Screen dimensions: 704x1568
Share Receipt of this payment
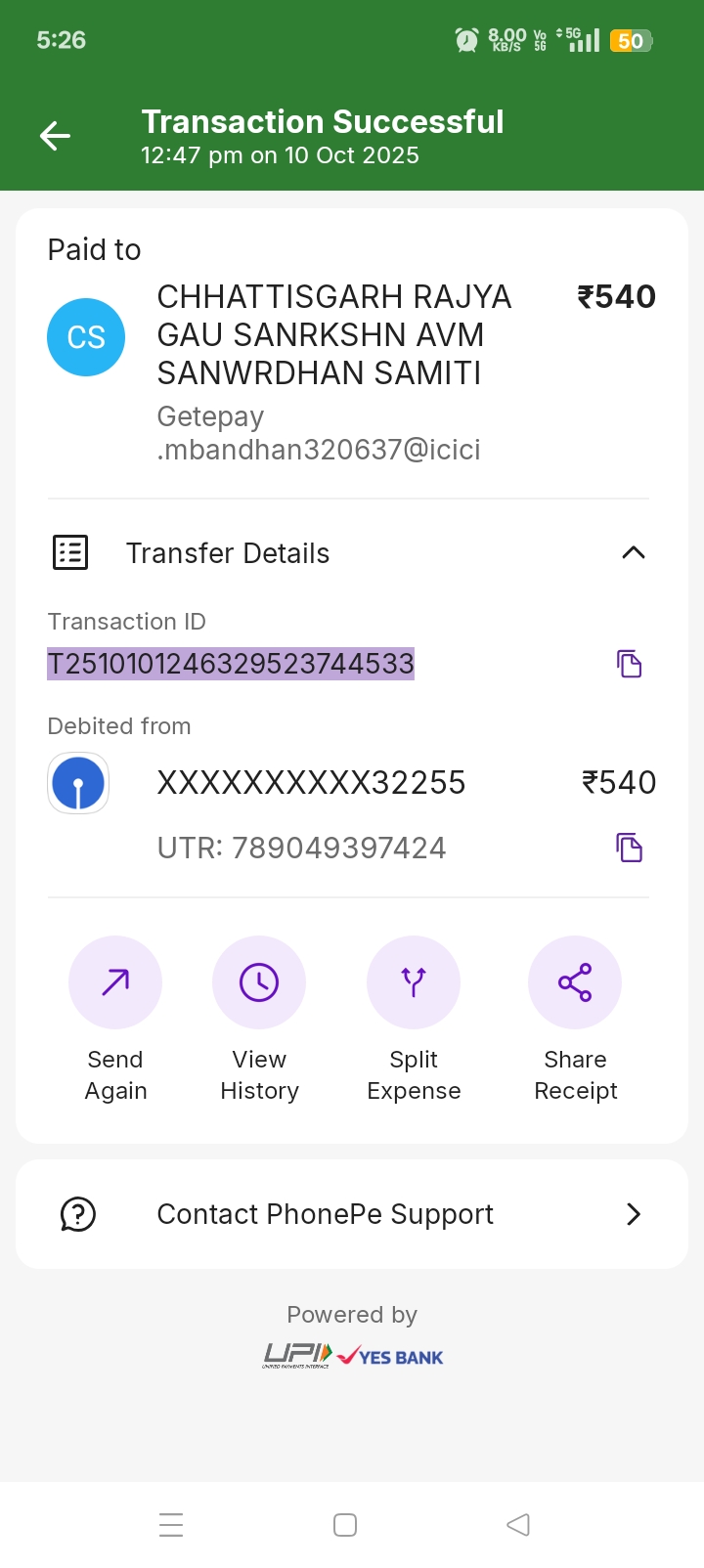575,983
